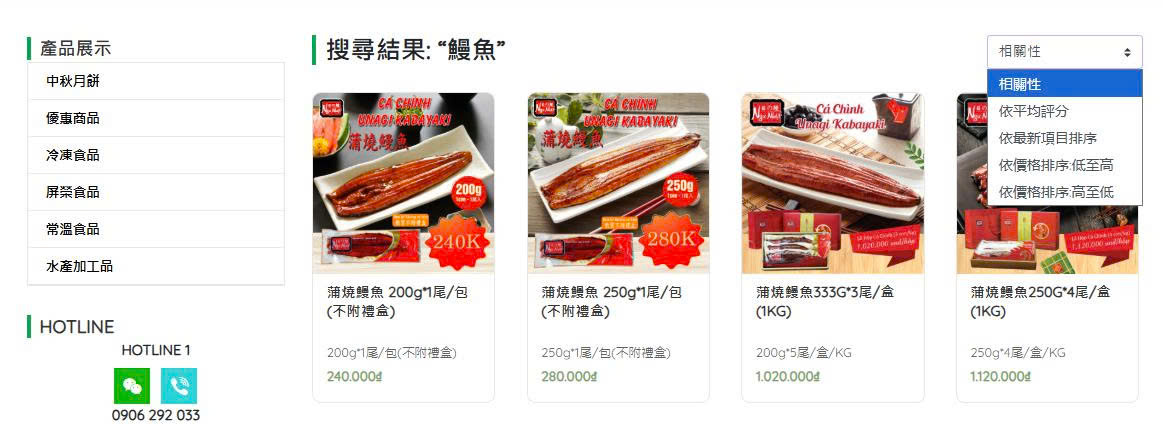Select the 常溫食品 category
The height and width of the screenshot is (424, 1163).
73,229
